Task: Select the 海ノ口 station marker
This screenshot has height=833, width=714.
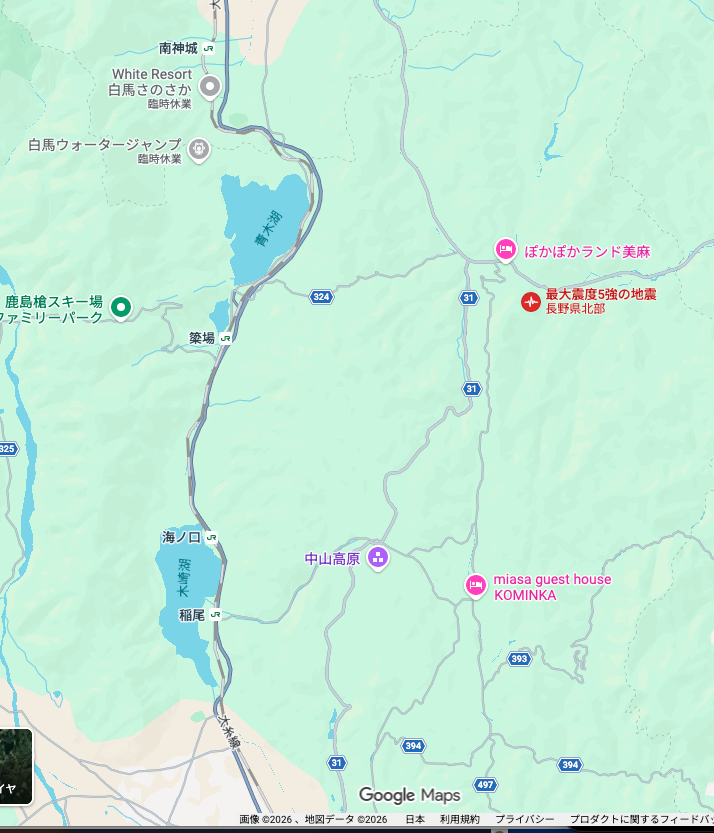Action: (212, 538)
